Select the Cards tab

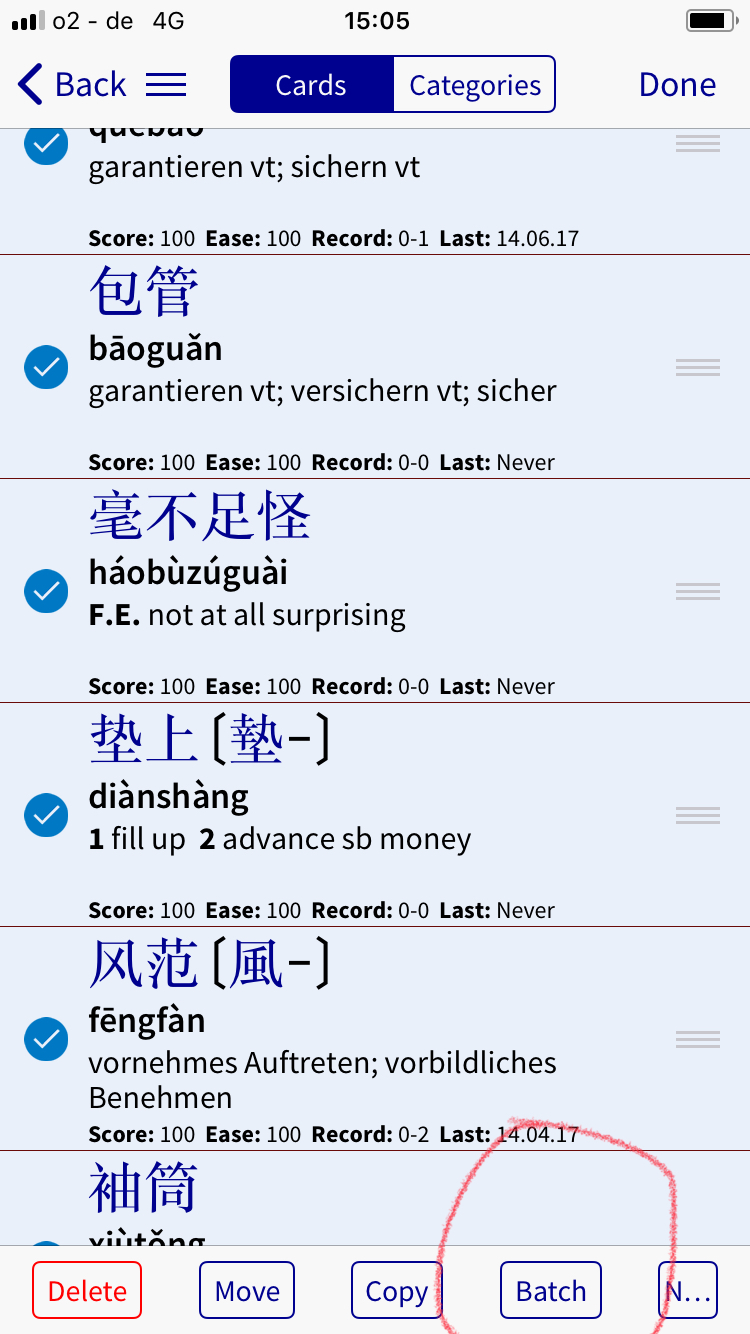coord(311,85)
